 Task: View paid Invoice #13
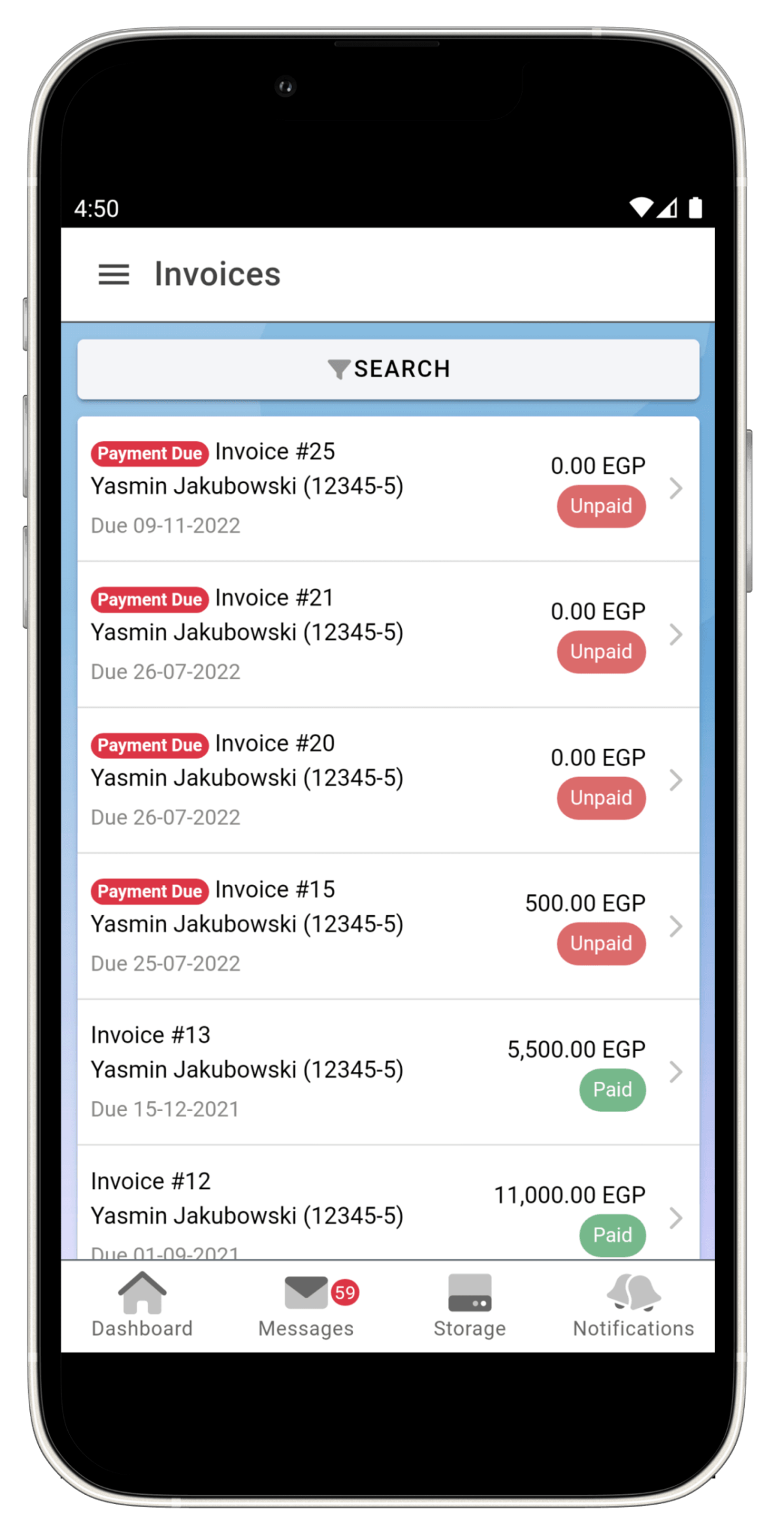[x=388, y=1072]
